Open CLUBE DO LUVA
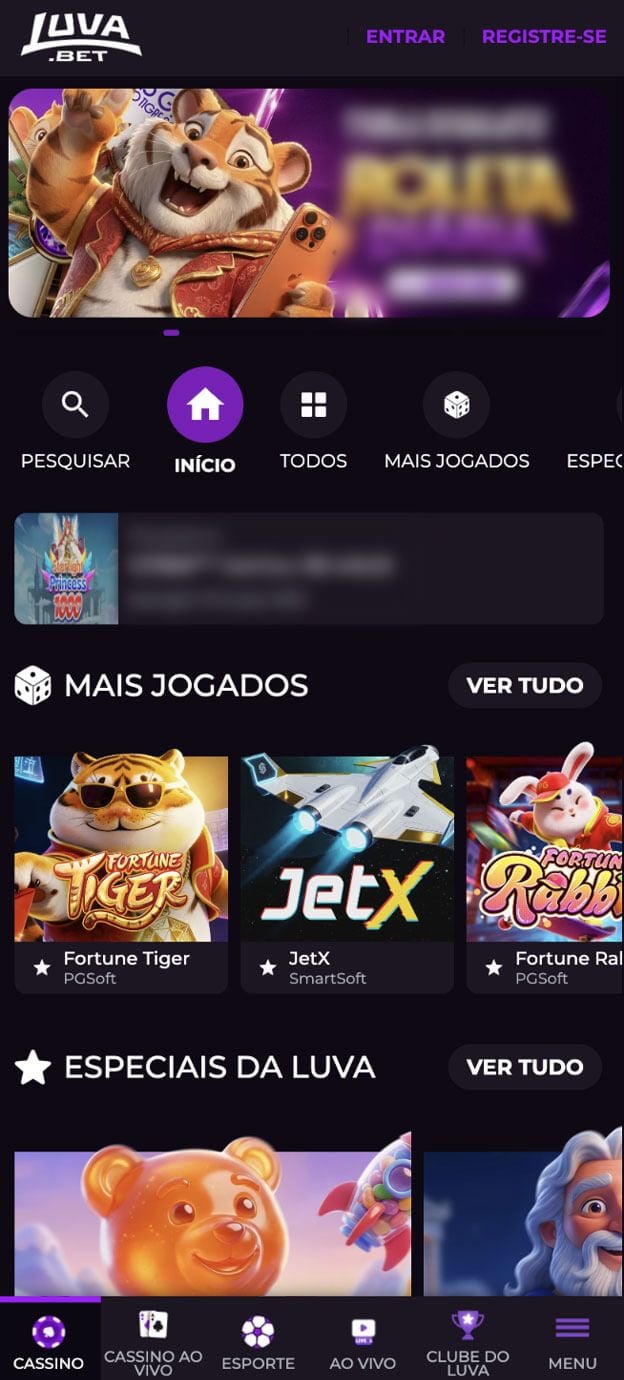Screen dimensions: 624x1380 click(x=467, y=1340)
